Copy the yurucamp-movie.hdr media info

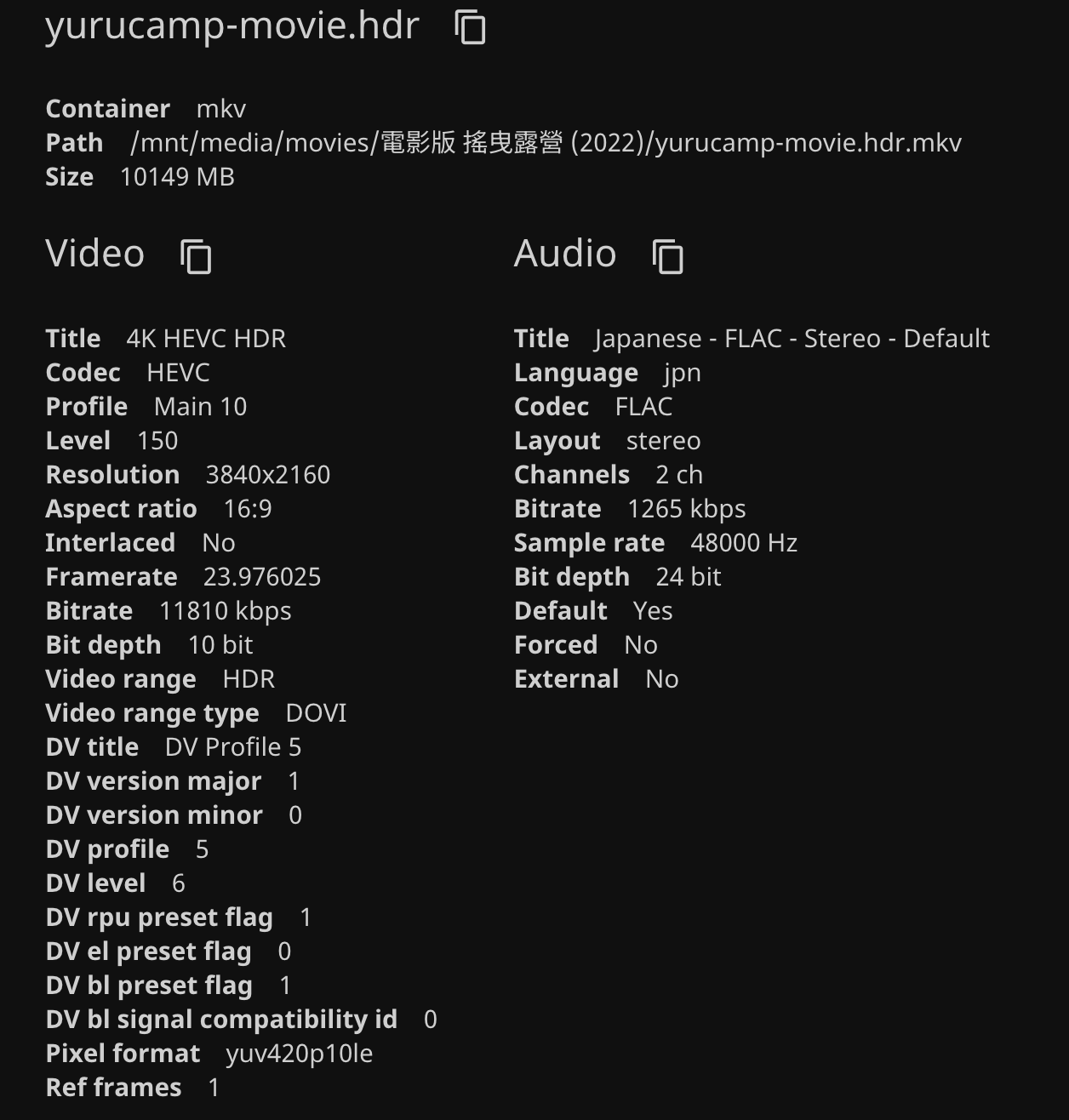tap(470, 27)
